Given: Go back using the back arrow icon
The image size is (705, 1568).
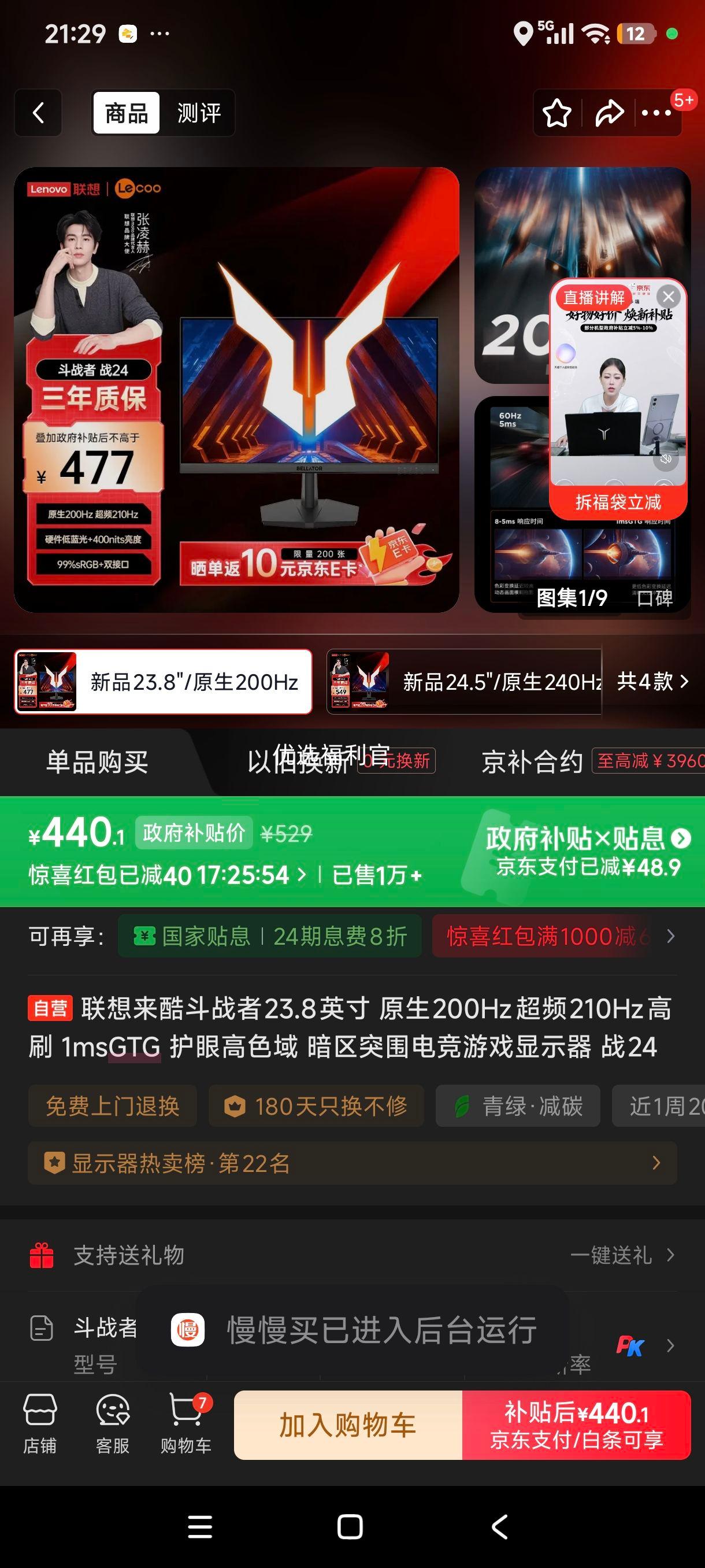Looking at the screenshot, I should click(x=38, y=113).
